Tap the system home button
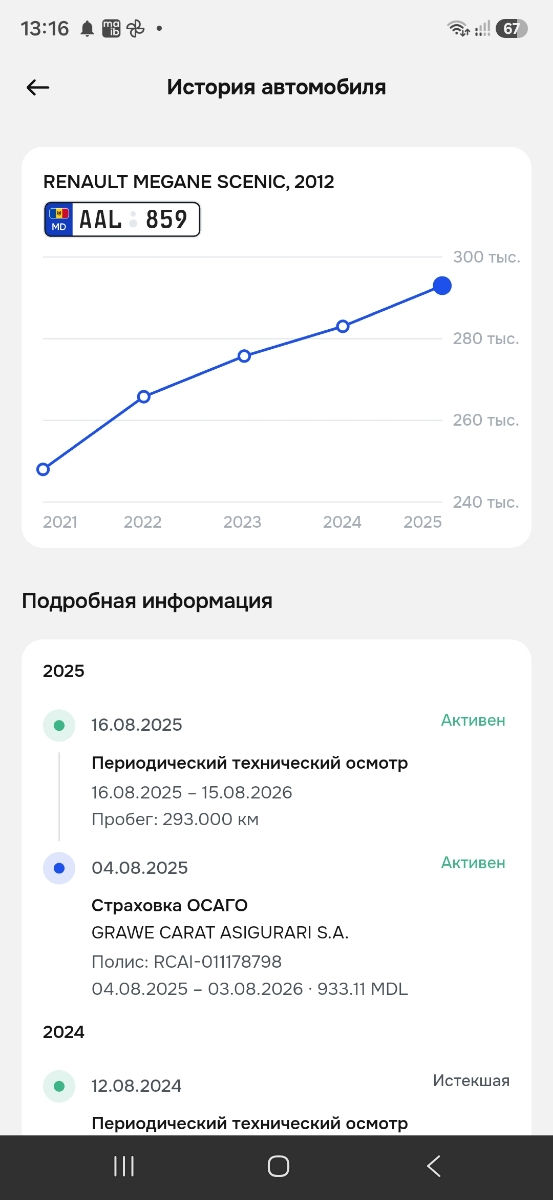Image resolution: width=553 pixels, height=1200 pixels. (278, 1166)
